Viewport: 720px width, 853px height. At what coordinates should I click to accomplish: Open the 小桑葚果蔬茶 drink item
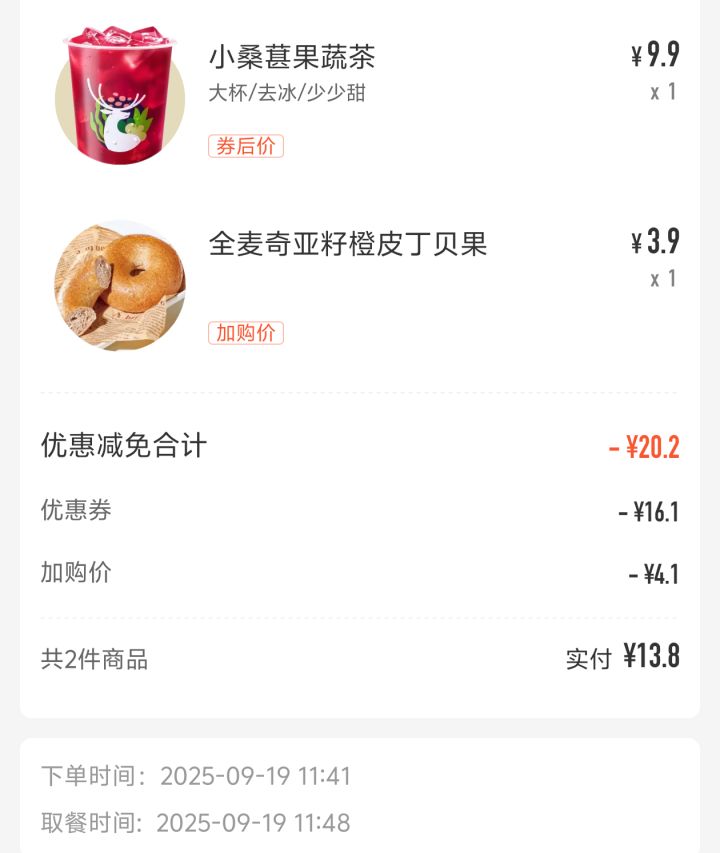click(x=292, y=57)
